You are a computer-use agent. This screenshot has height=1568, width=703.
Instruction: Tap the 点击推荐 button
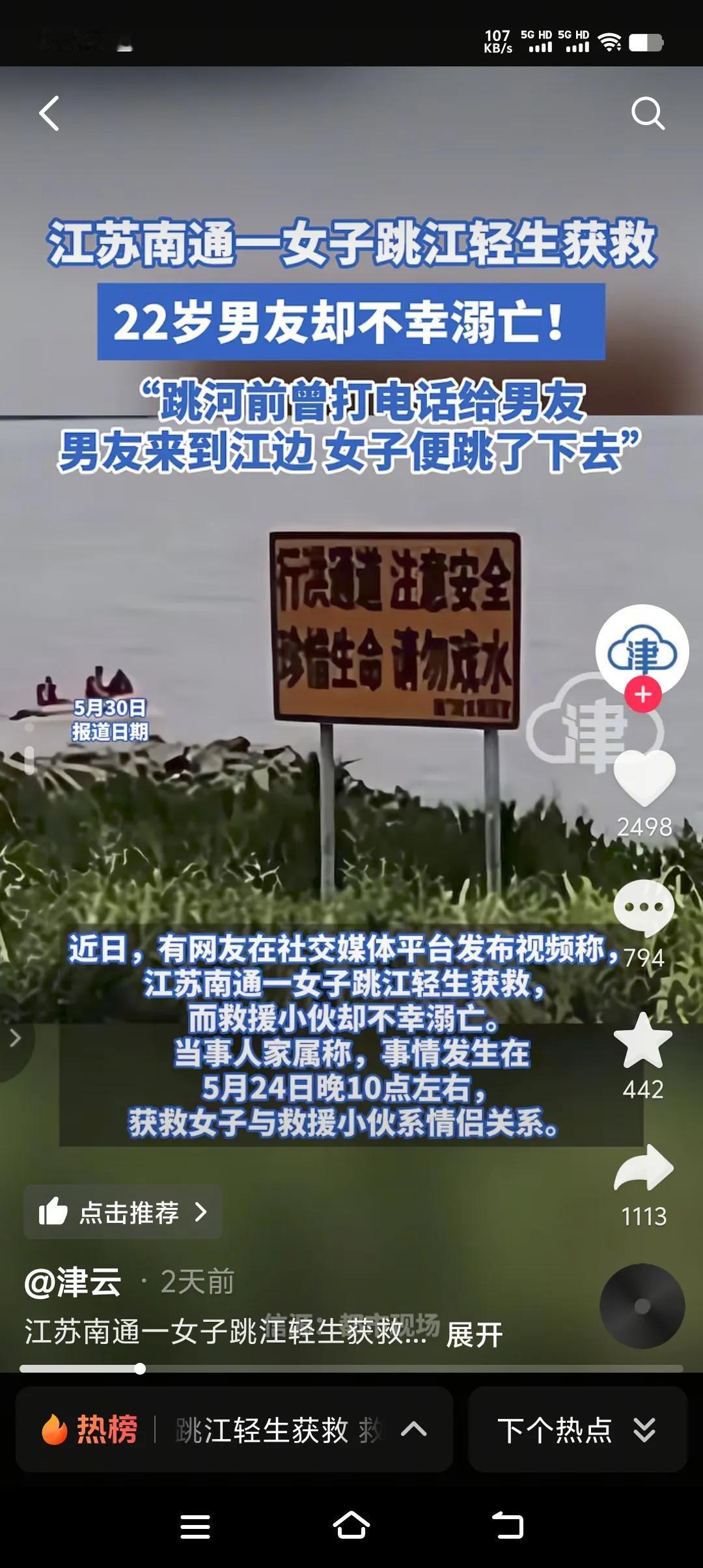(123, 1212)
